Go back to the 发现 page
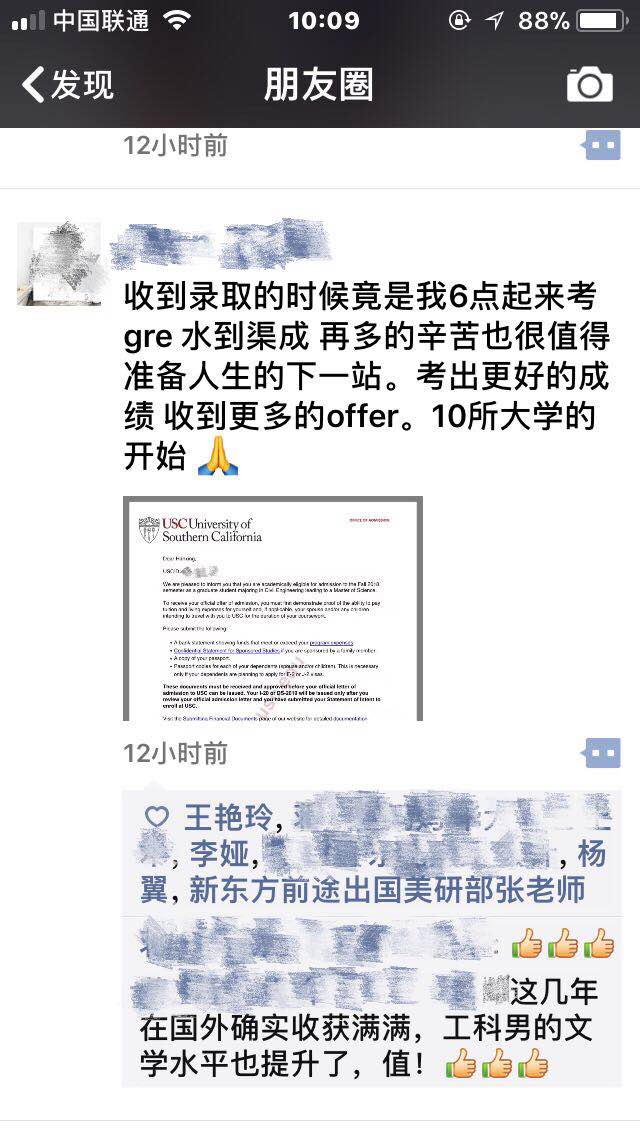This screenshot has width=640, height=1136. (x=68, y=85)
